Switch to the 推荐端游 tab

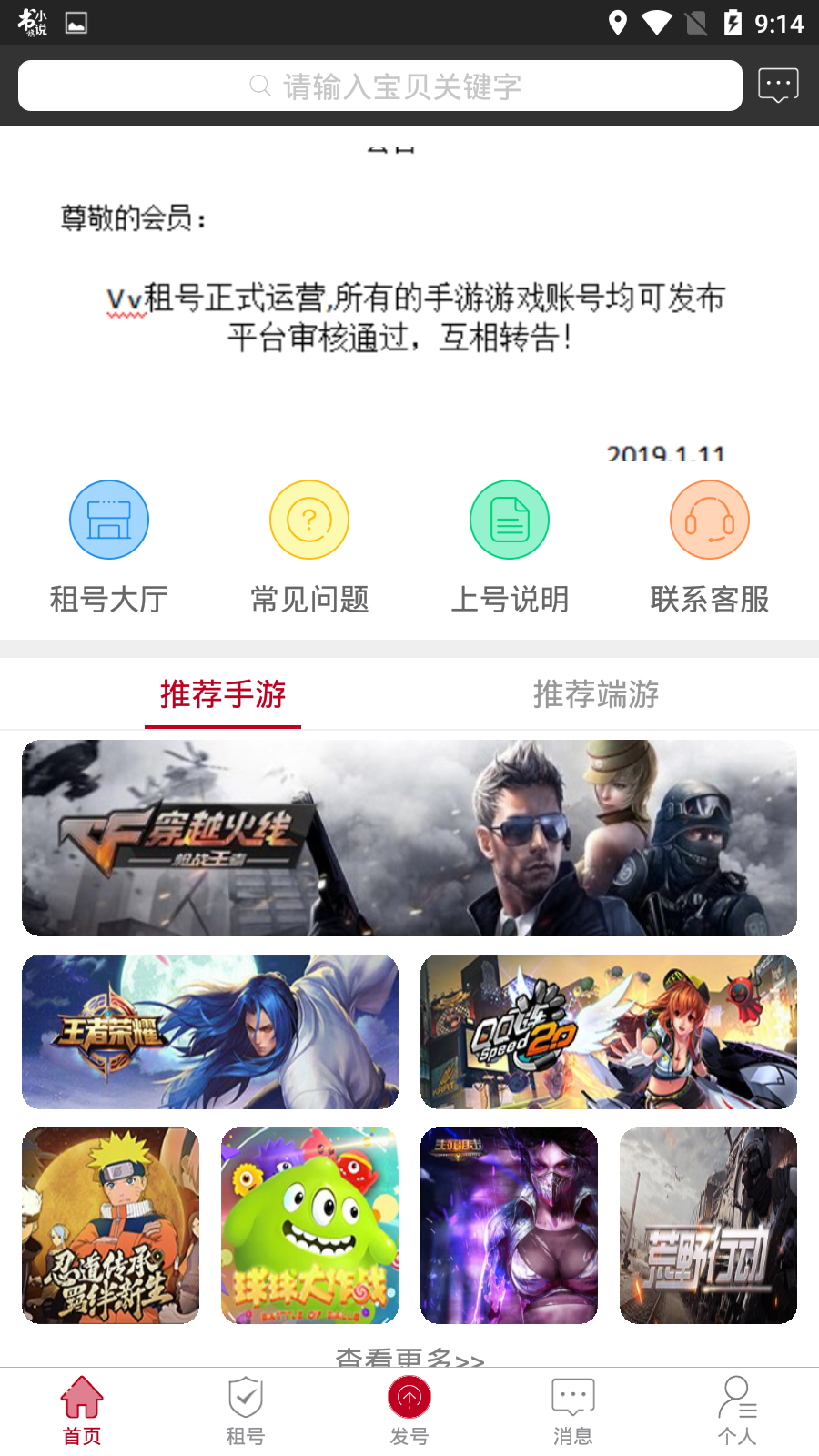(x=597, y=694)
